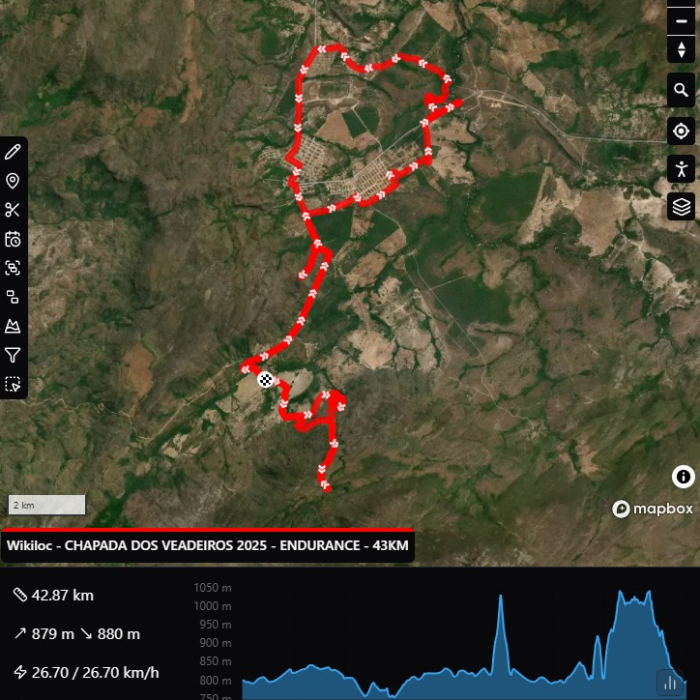Toggle the street view person icon
Image resolution: width=700 pixels, height=700 pixels.
click(681, 168)
